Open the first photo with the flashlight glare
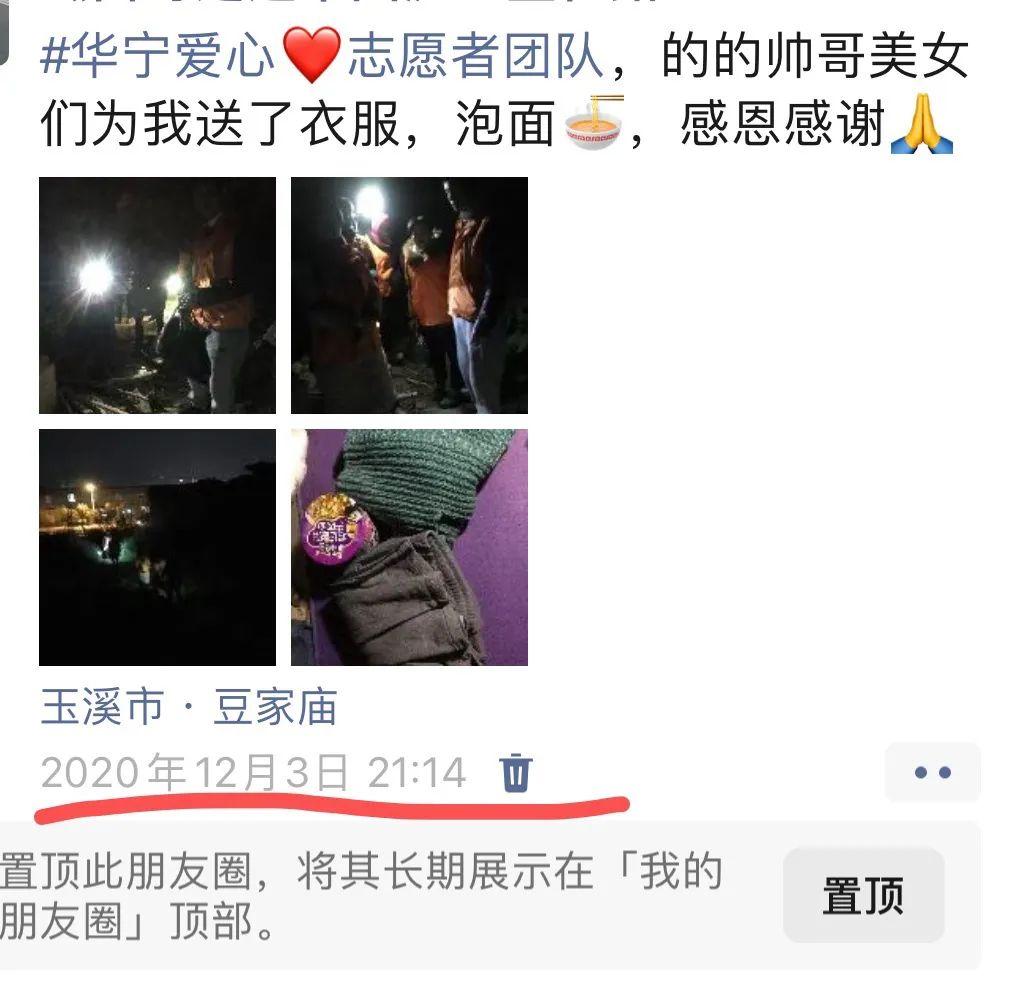 [x=157, y=295]
